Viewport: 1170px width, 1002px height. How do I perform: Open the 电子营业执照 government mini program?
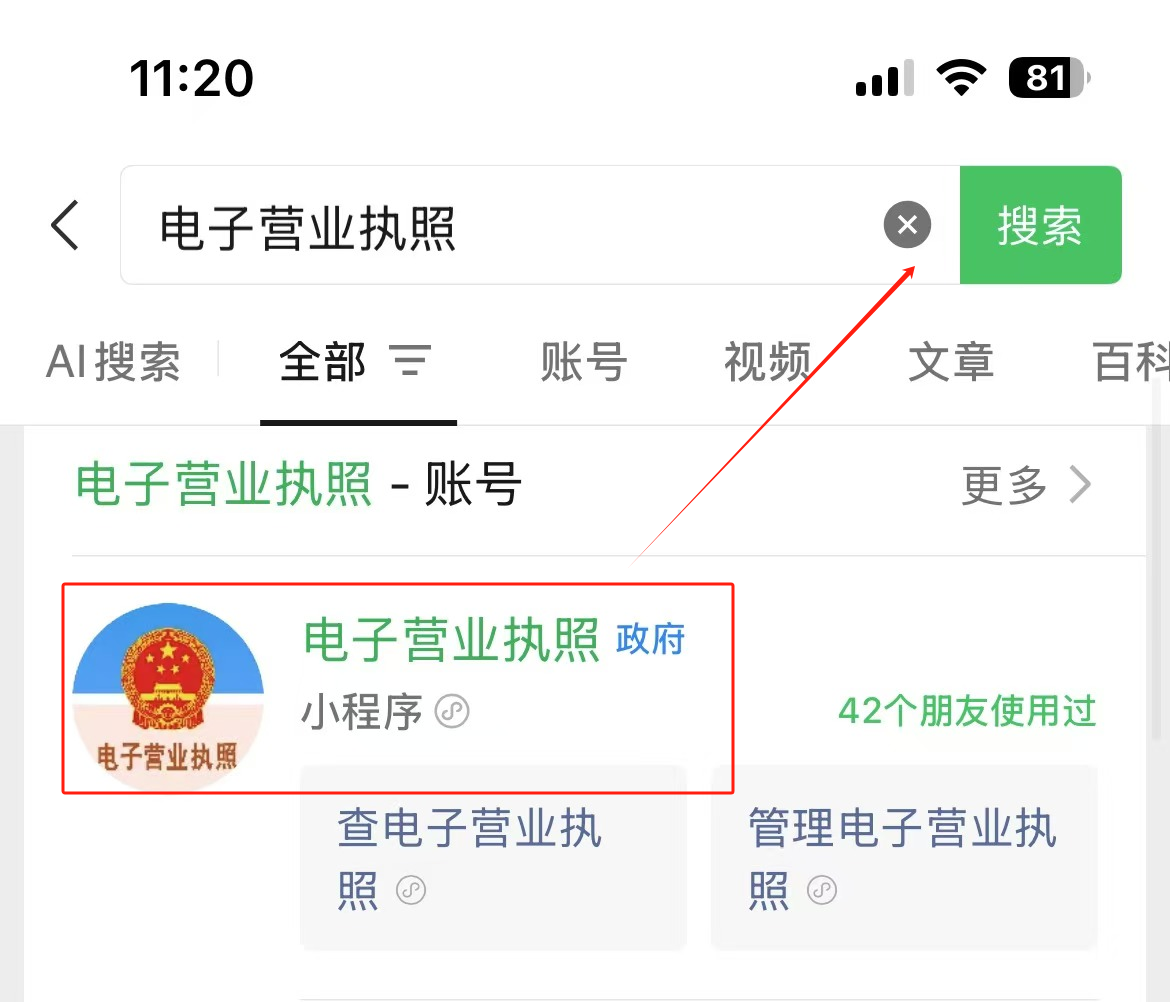(x=450, y=640)
